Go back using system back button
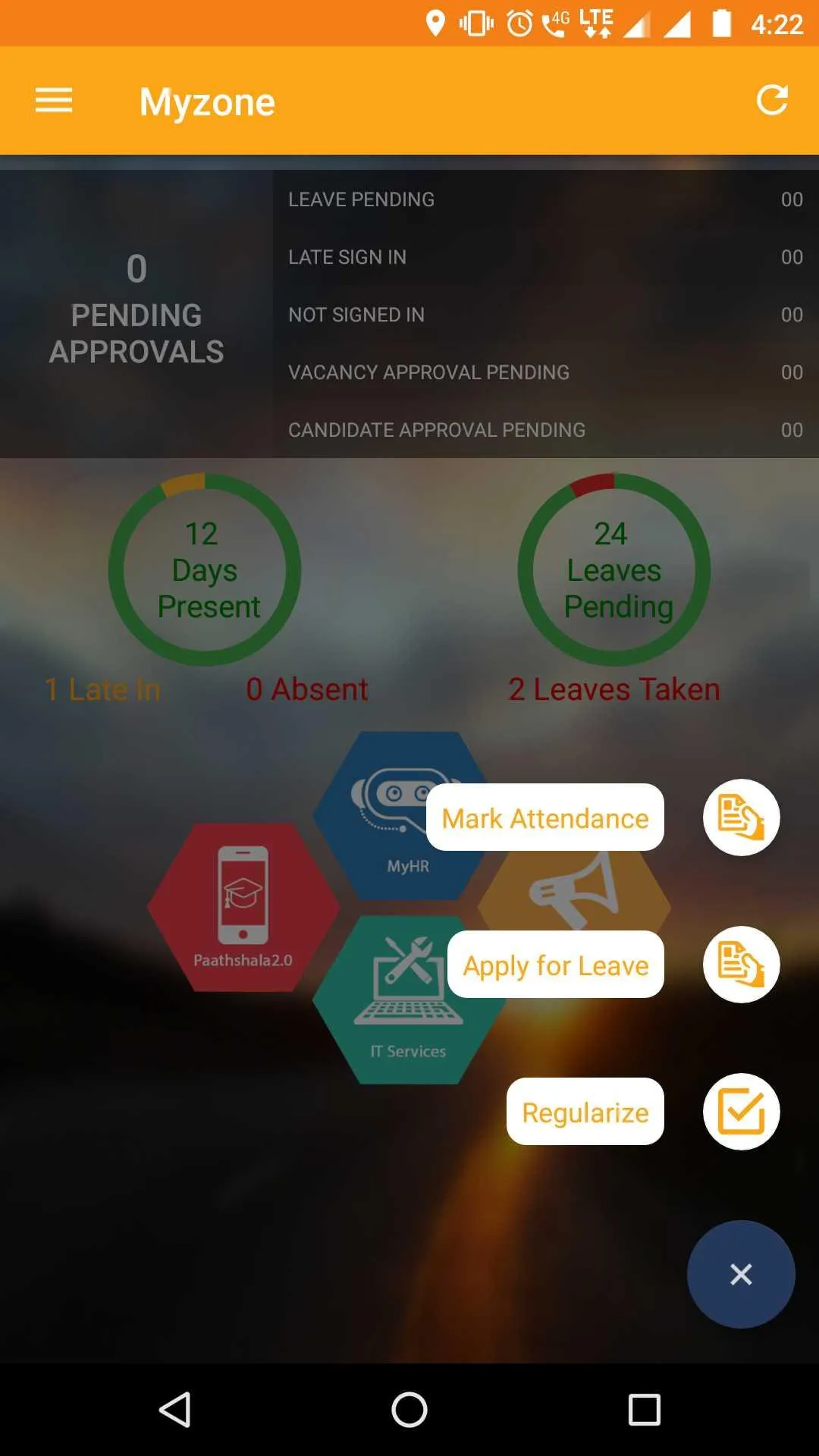The image size is (819, 1456). (x=175, y=1410)
